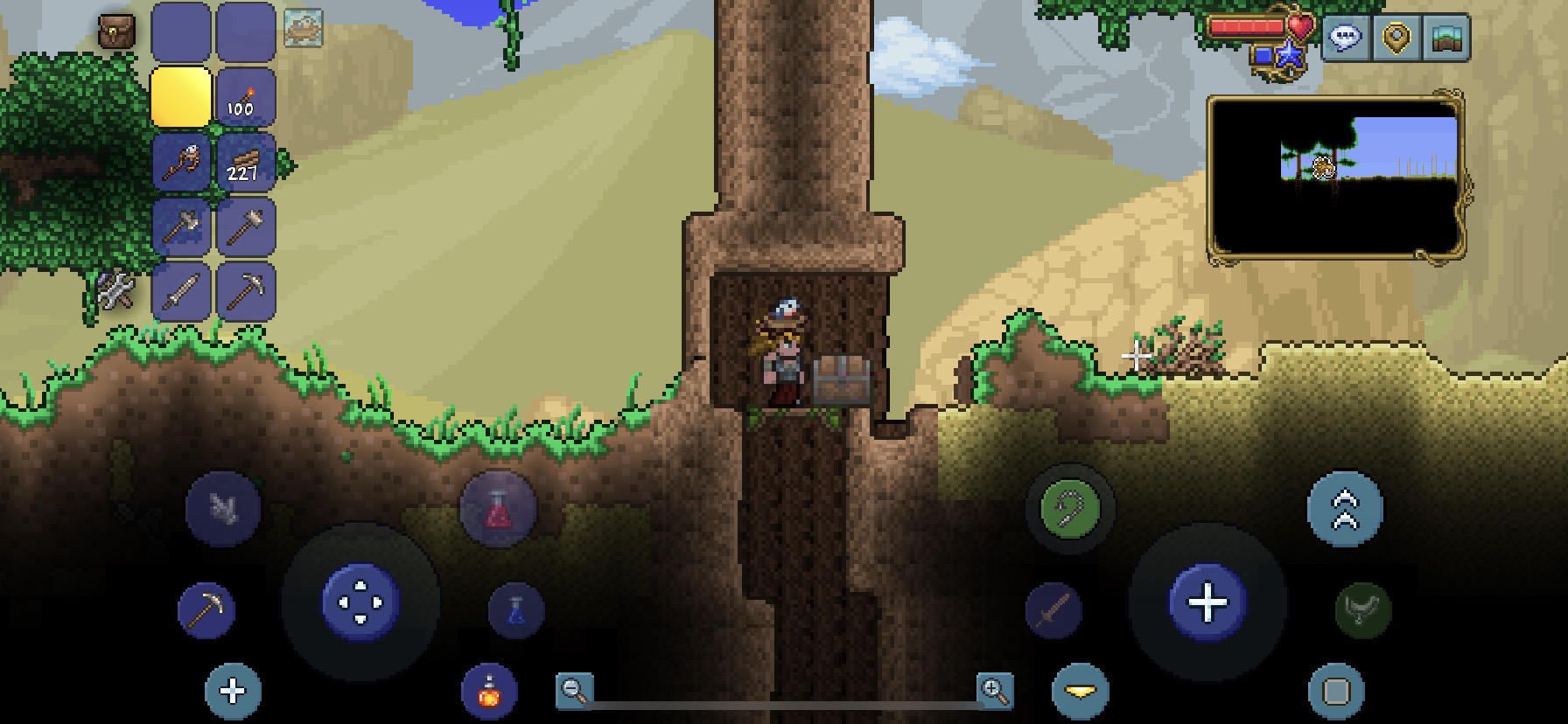1568x724 pixels.
Task: Open the chat speech bubble
Action: coord(1346,37)
